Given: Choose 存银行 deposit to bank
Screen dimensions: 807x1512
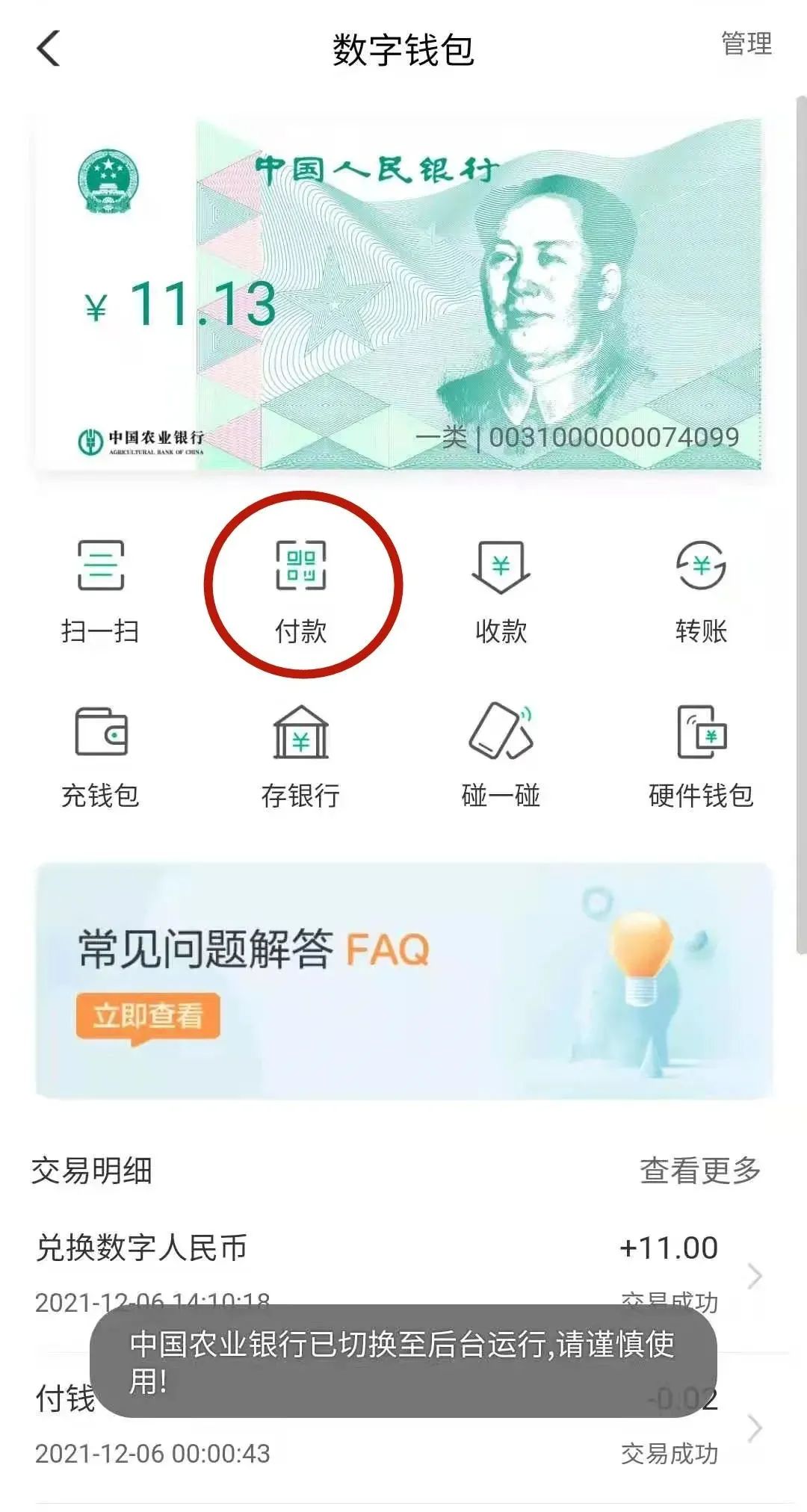Looking at the screenshot, I should click(x=300, y=756).
